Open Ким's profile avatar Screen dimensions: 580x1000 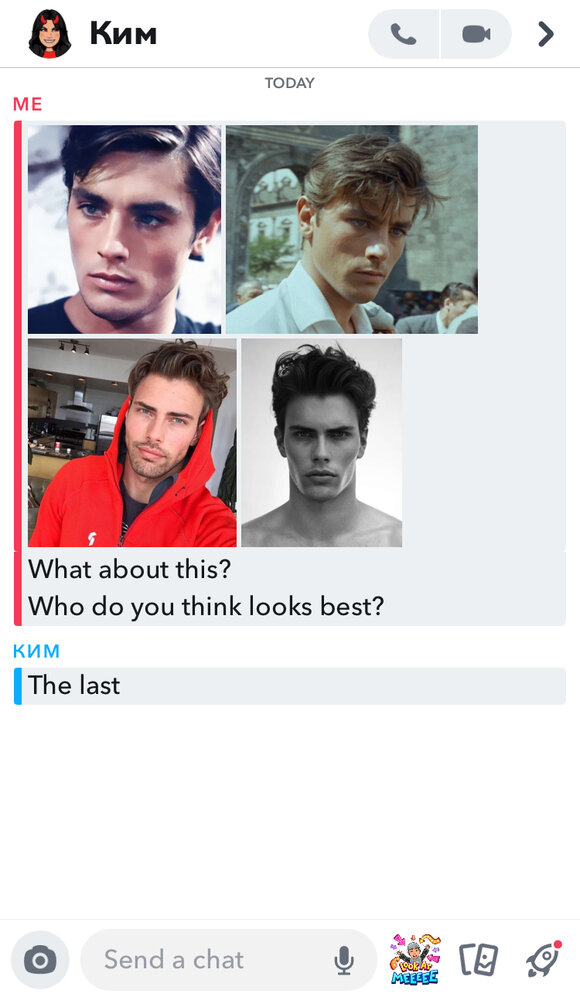tap(50, 34)
